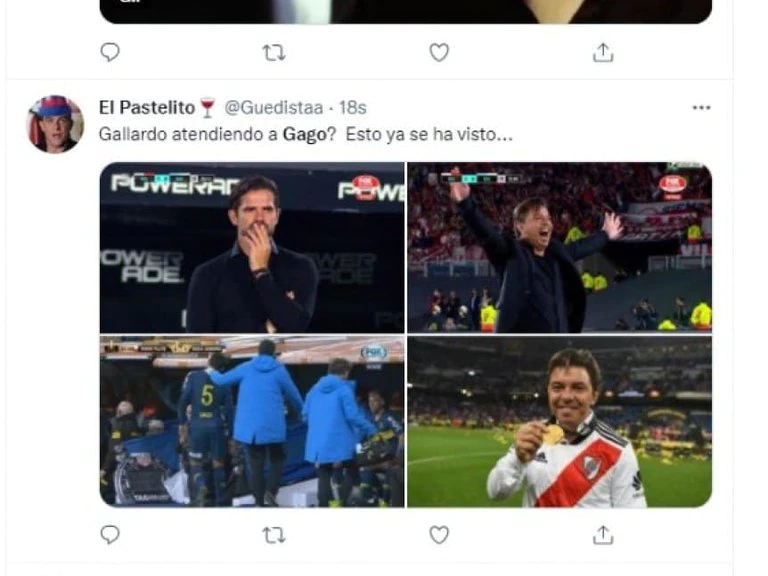The image size is (768, 576).
Task: Retweet the tweet above El Pastelito's
Action: coord(274,52)
